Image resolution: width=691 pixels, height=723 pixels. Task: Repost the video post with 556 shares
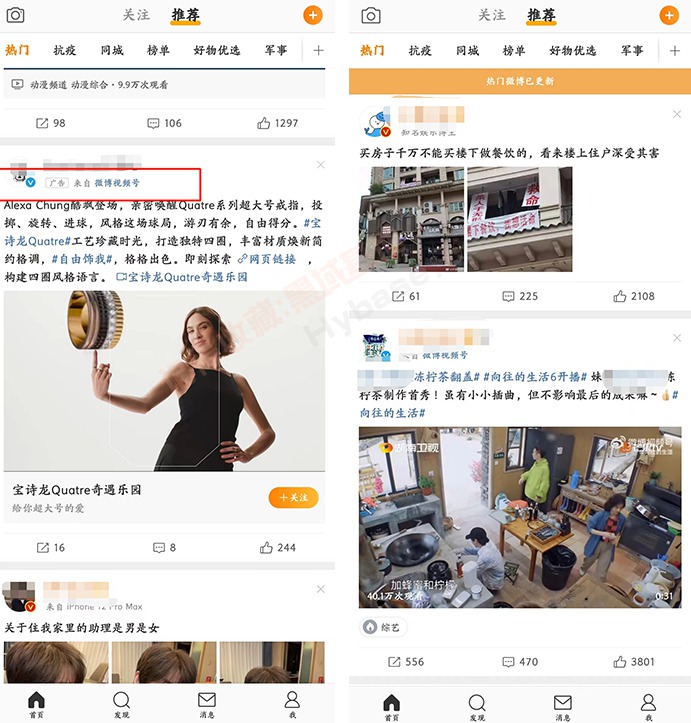pos(404,661)
